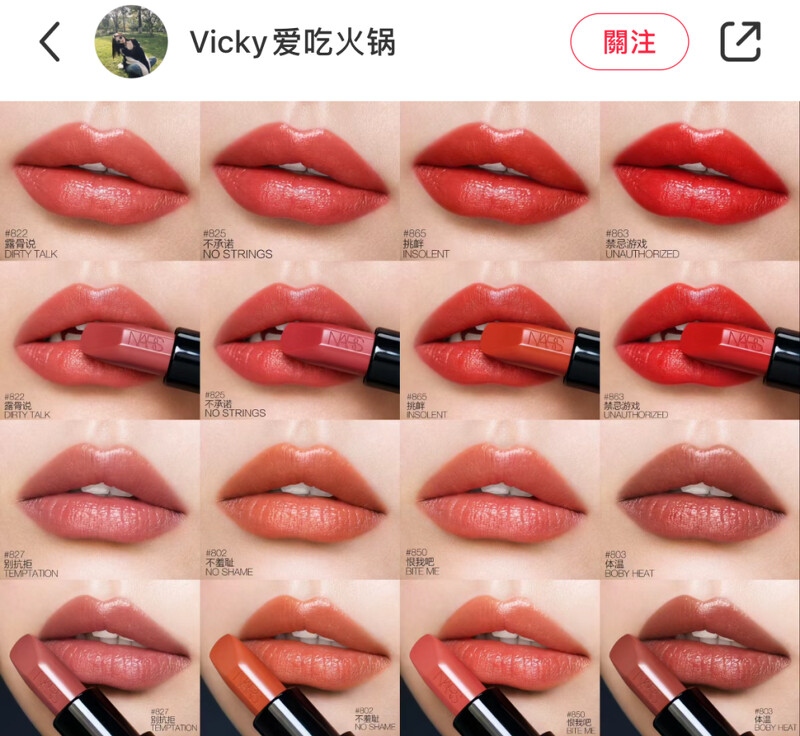Open the lipstick swatch image

400,418
